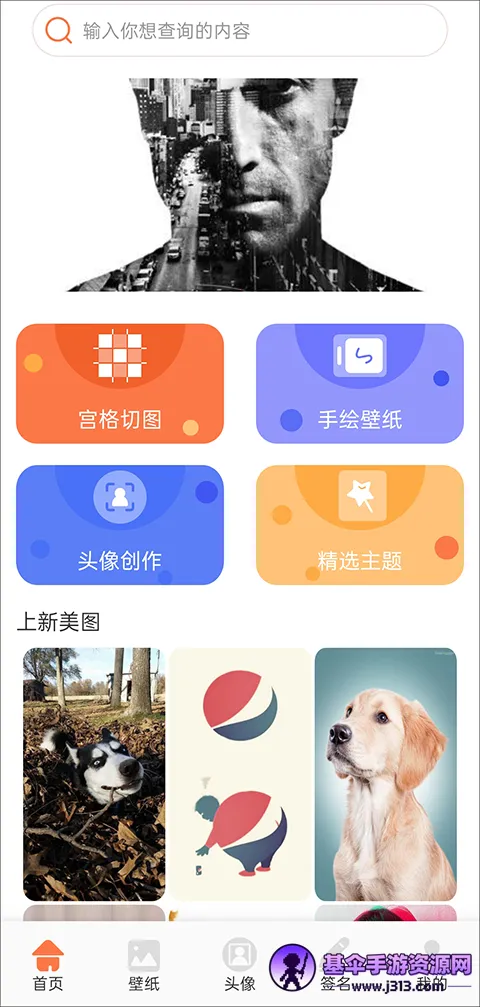
Task: Open the golden retriever puppy picture
Action: tap(386, 774)
